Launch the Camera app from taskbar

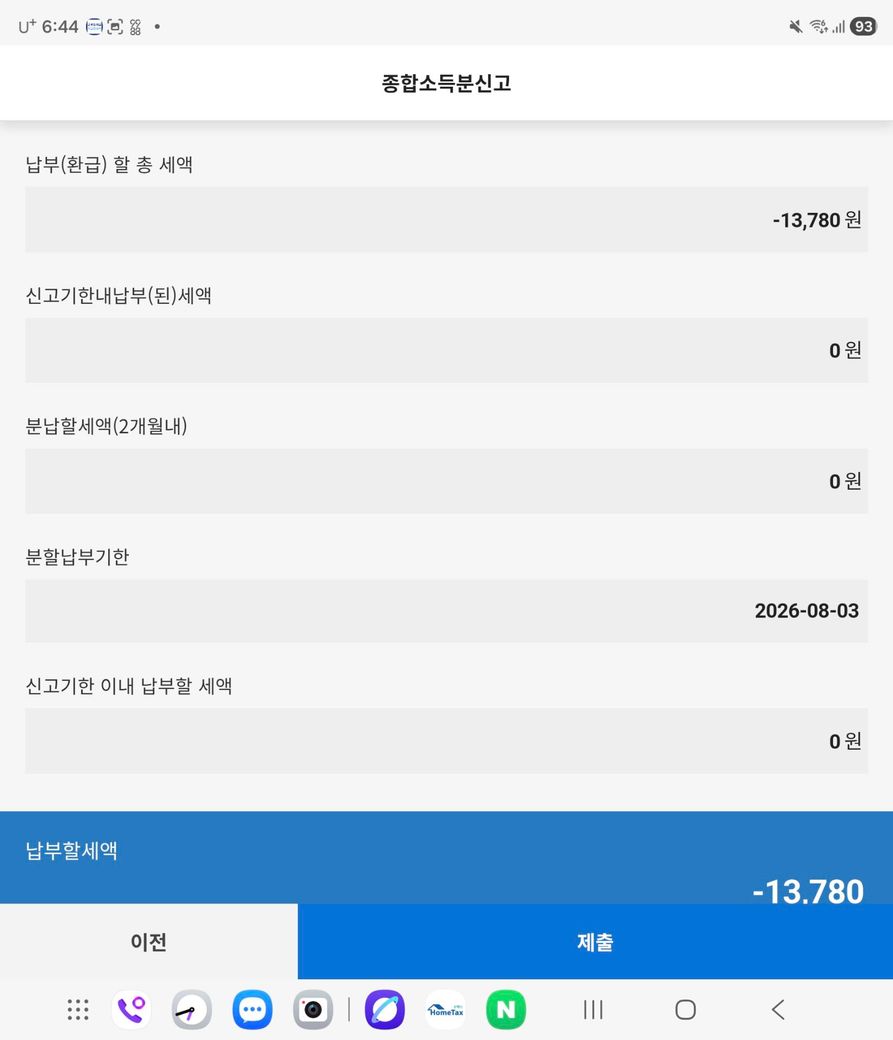[x=312, y=1009]
